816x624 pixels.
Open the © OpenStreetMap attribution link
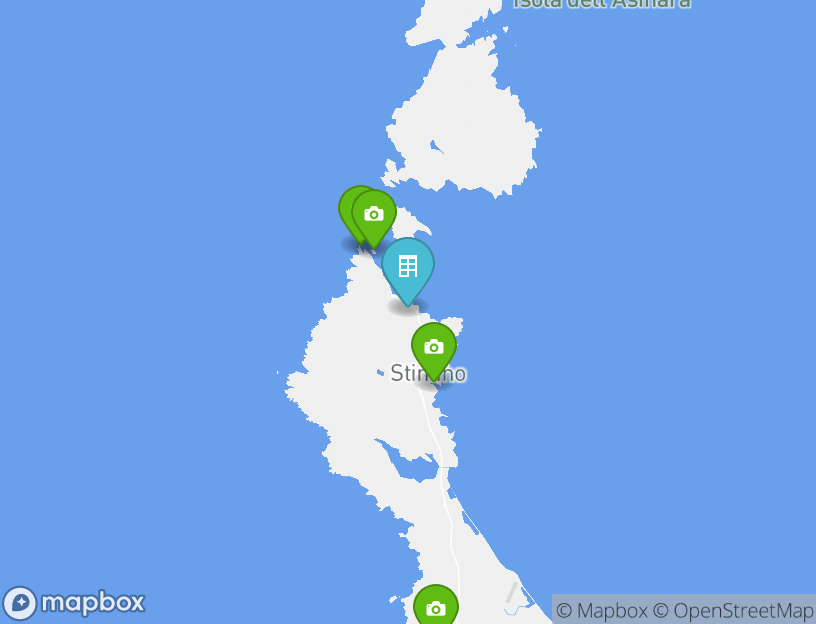click(733, 610)
